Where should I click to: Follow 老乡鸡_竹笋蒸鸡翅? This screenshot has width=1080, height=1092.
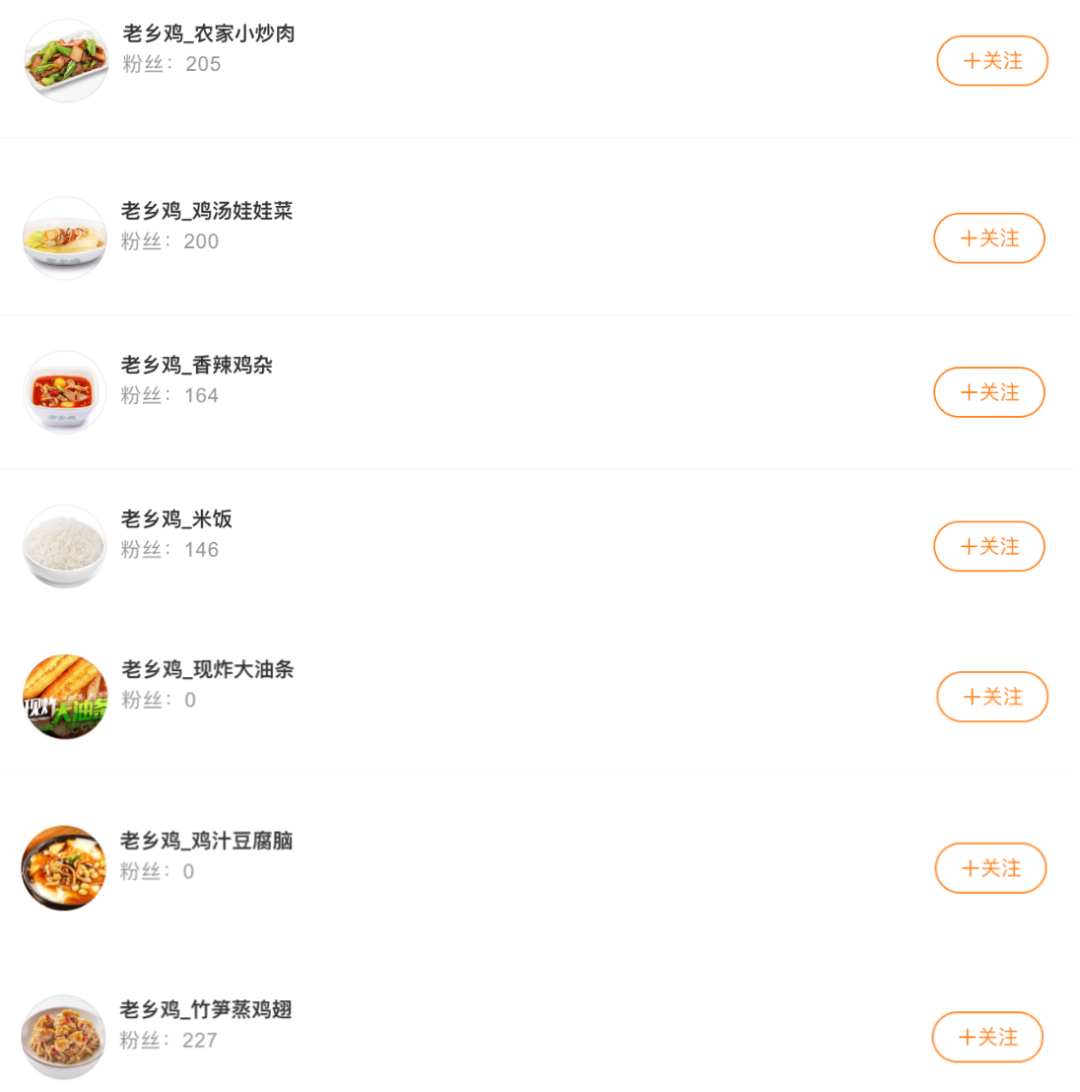[x=987, y=1037]
